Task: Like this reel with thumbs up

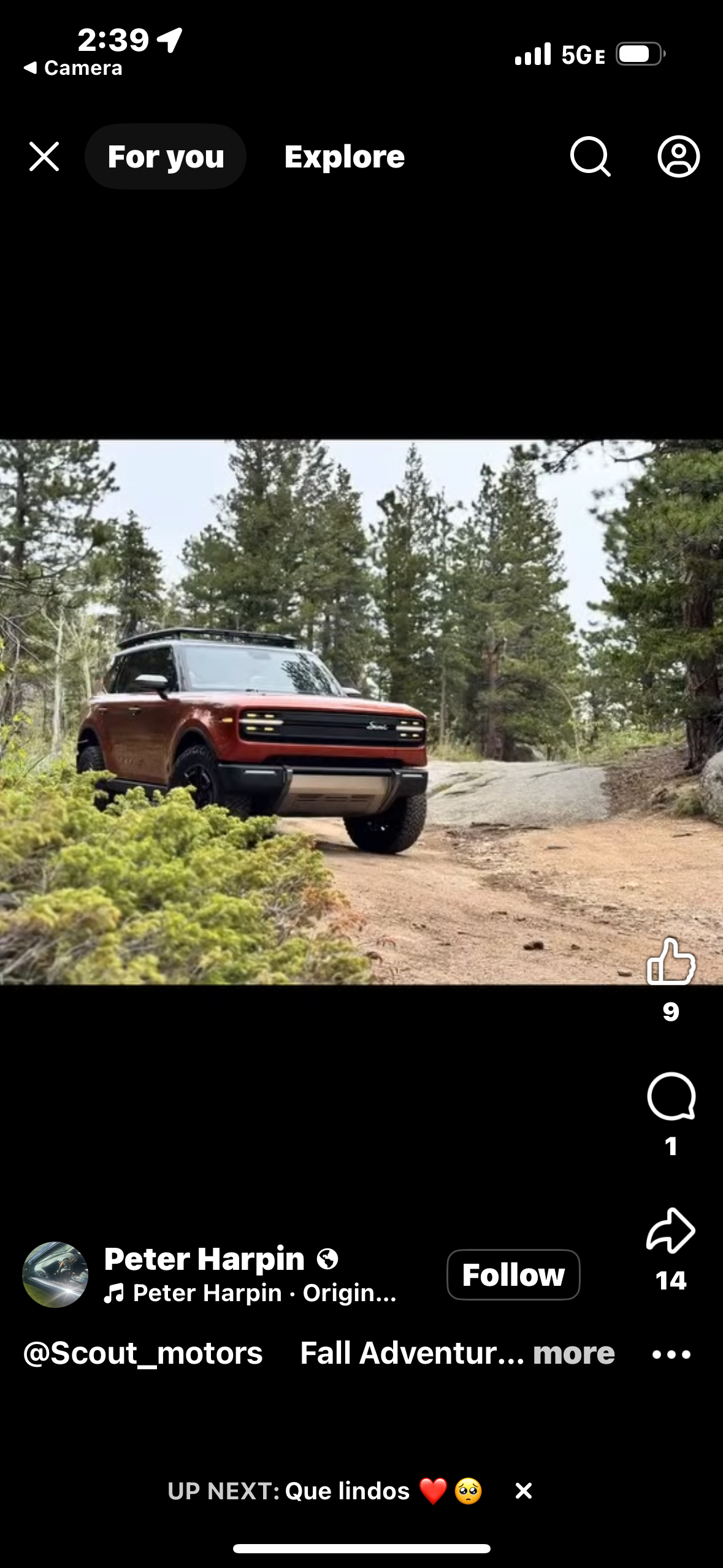Action: pos(671,962)
